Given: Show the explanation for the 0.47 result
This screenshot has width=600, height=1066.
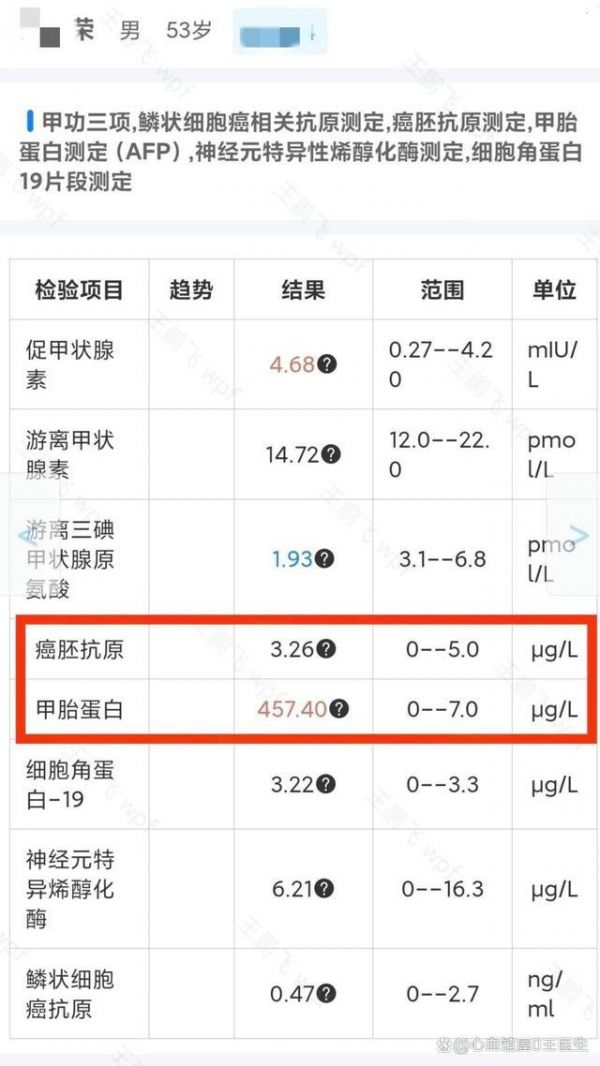Looking at the screenshot, I should coord(328,994).
